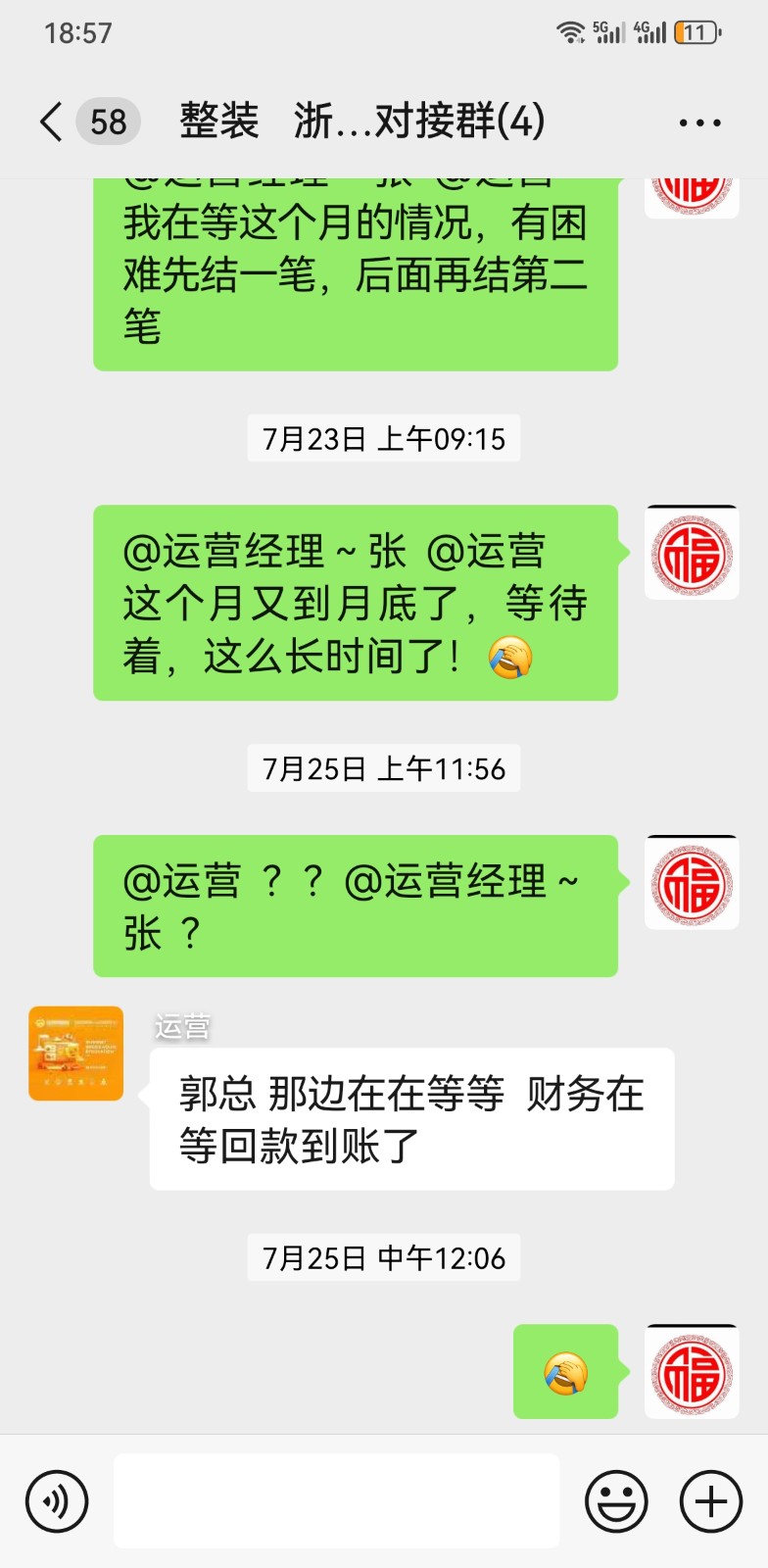
Task: Open own avatar beside the 月底 message
Action: (692, 553)
